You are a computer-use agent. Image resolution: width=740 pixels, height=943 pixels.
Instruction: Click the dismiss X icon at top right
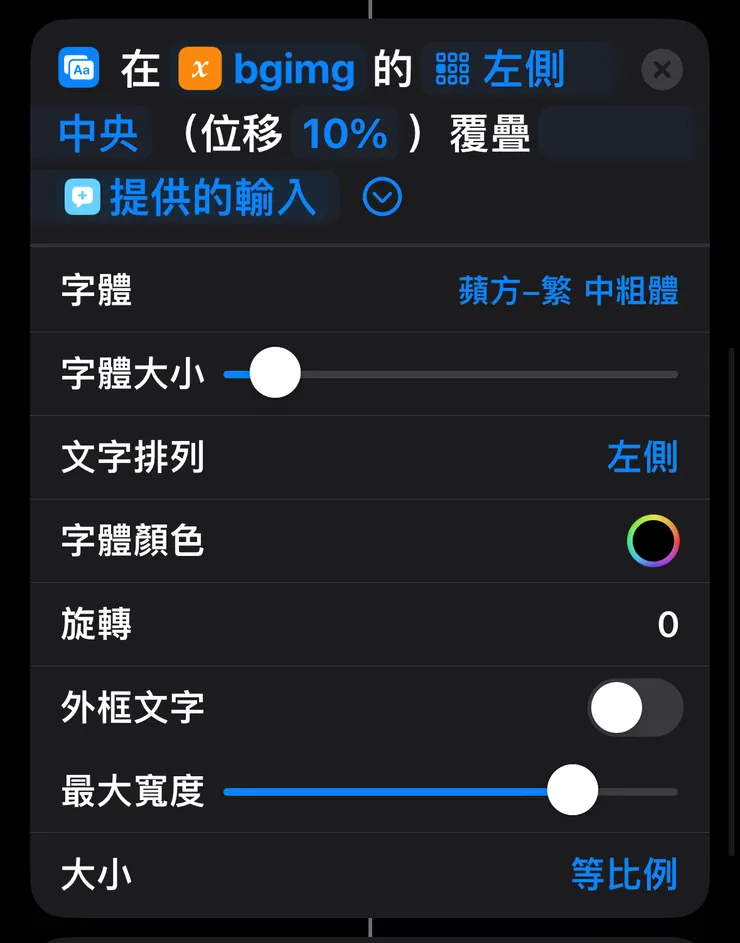click(x=662, y=69)
